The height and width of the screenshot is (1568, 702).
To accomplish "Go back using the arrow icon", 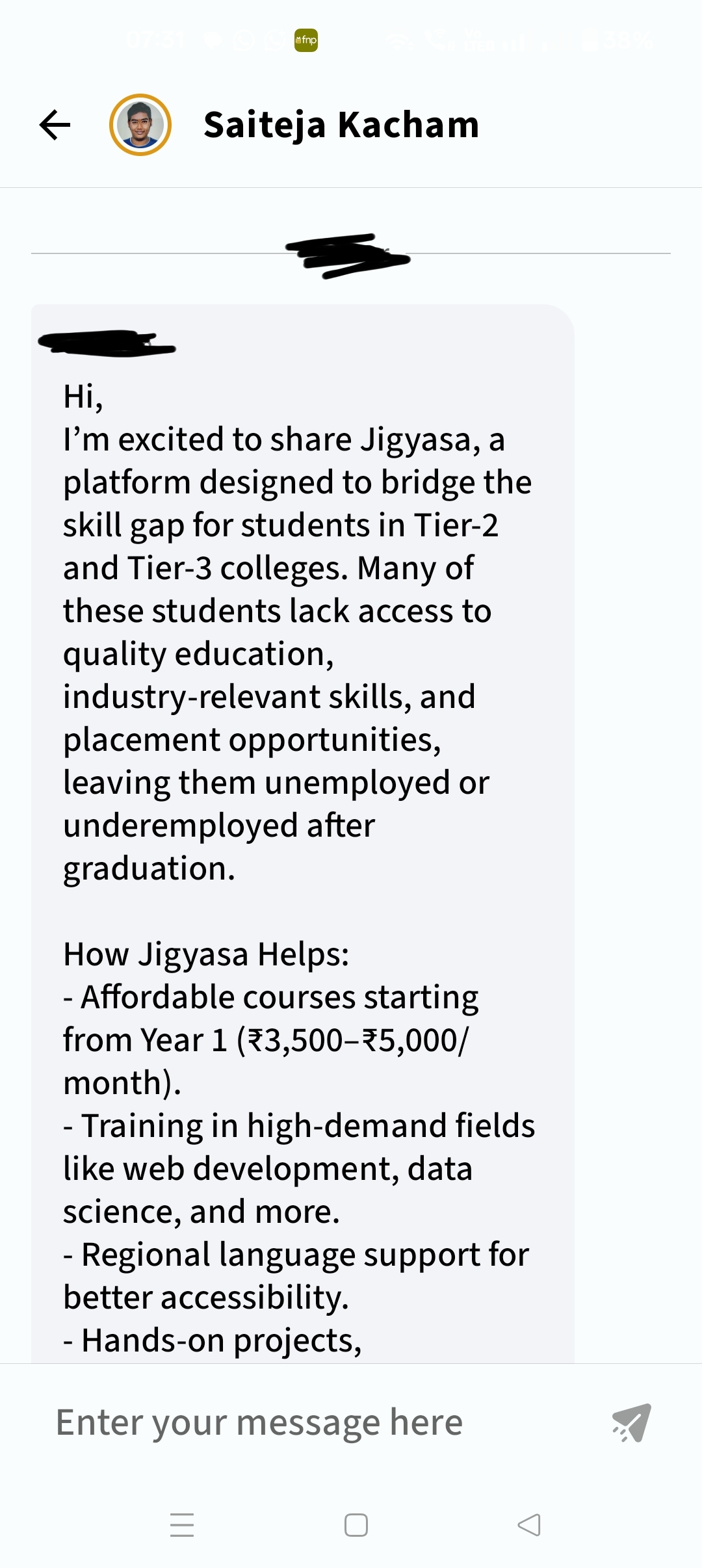I will (x=55, y=125).
